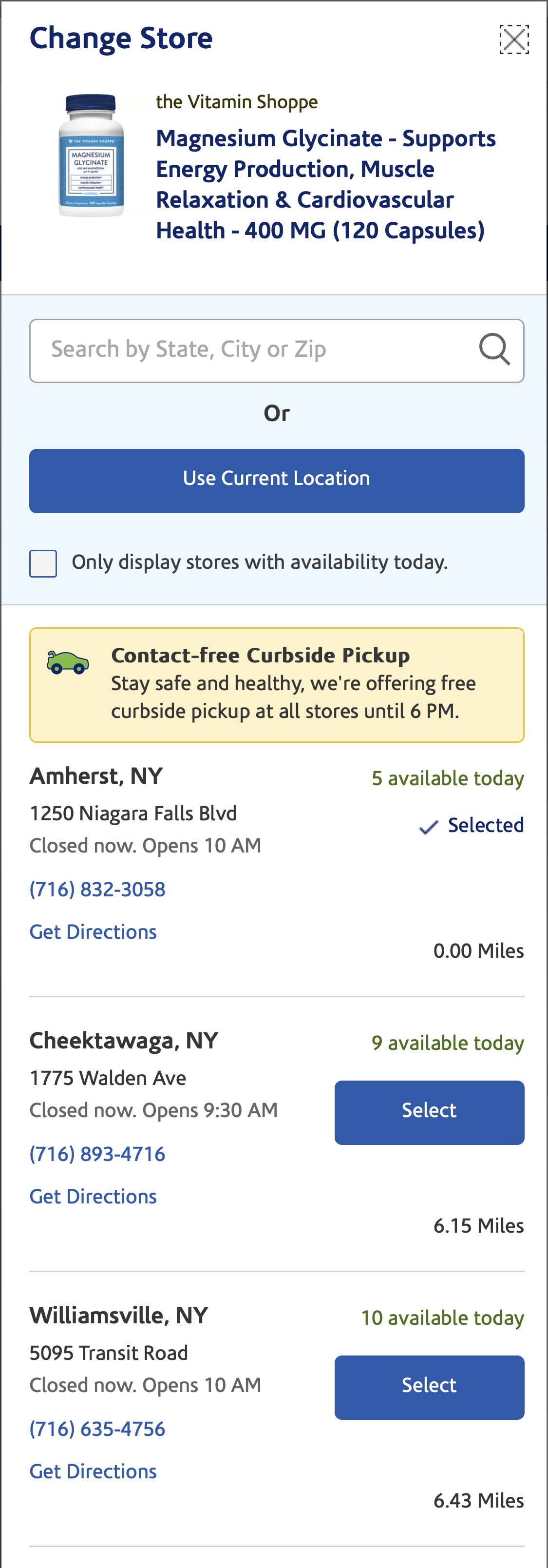This screenshot has height=1568, width=548.
Task: Open Get Directions for Amherst store
Action: 93,932
